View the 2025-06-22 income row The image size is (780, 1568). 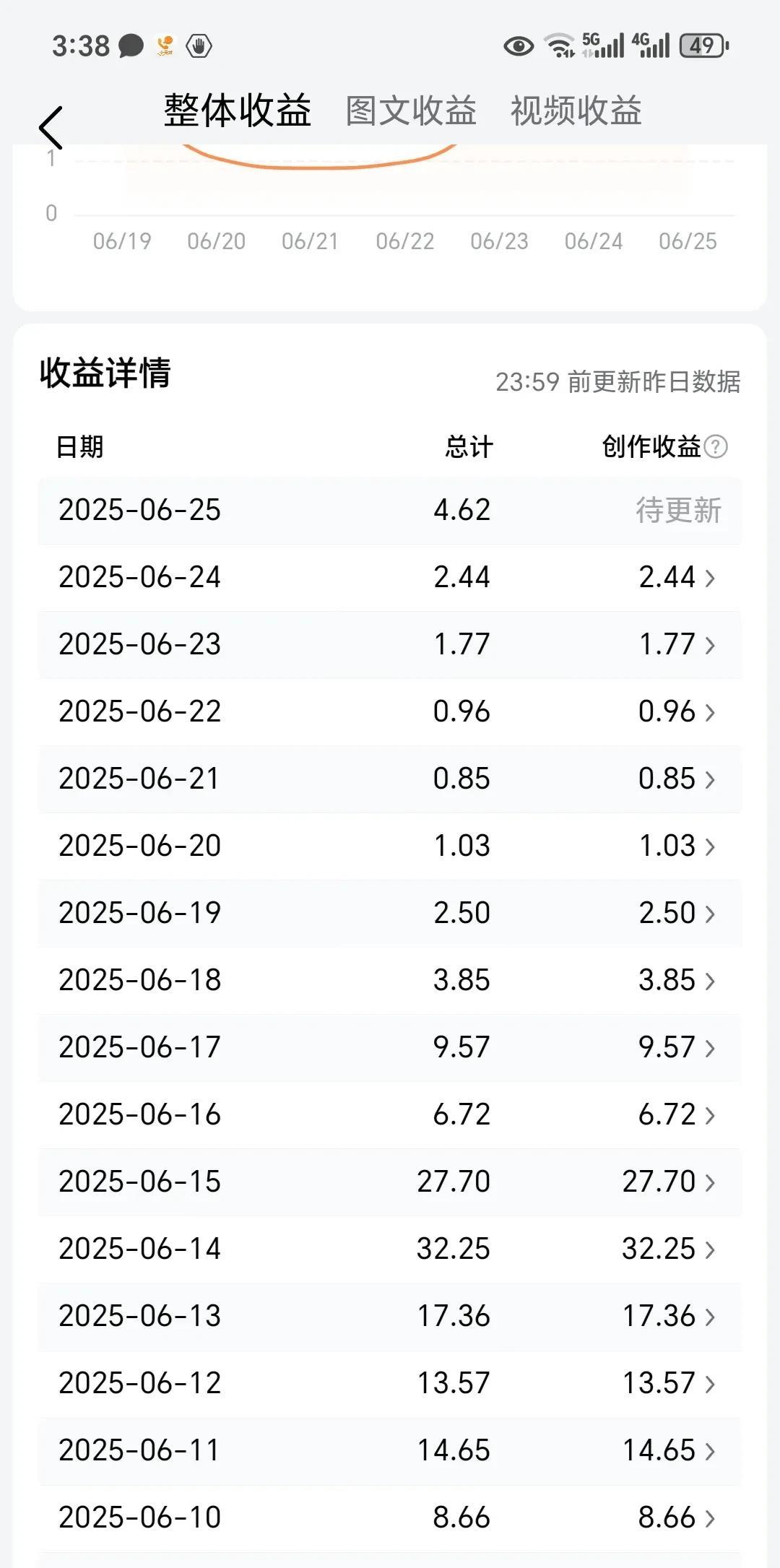390,712
